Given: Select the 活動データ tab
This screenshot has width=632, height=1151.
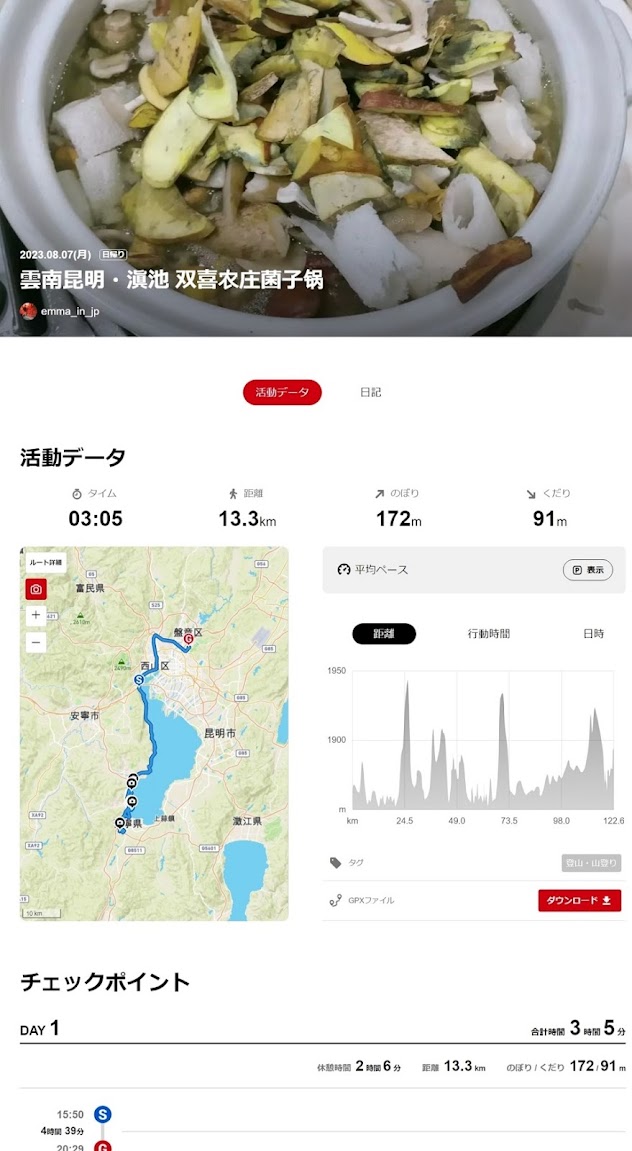Looking at the screenshot, I should pyautogui.click(x=282, y=392).
